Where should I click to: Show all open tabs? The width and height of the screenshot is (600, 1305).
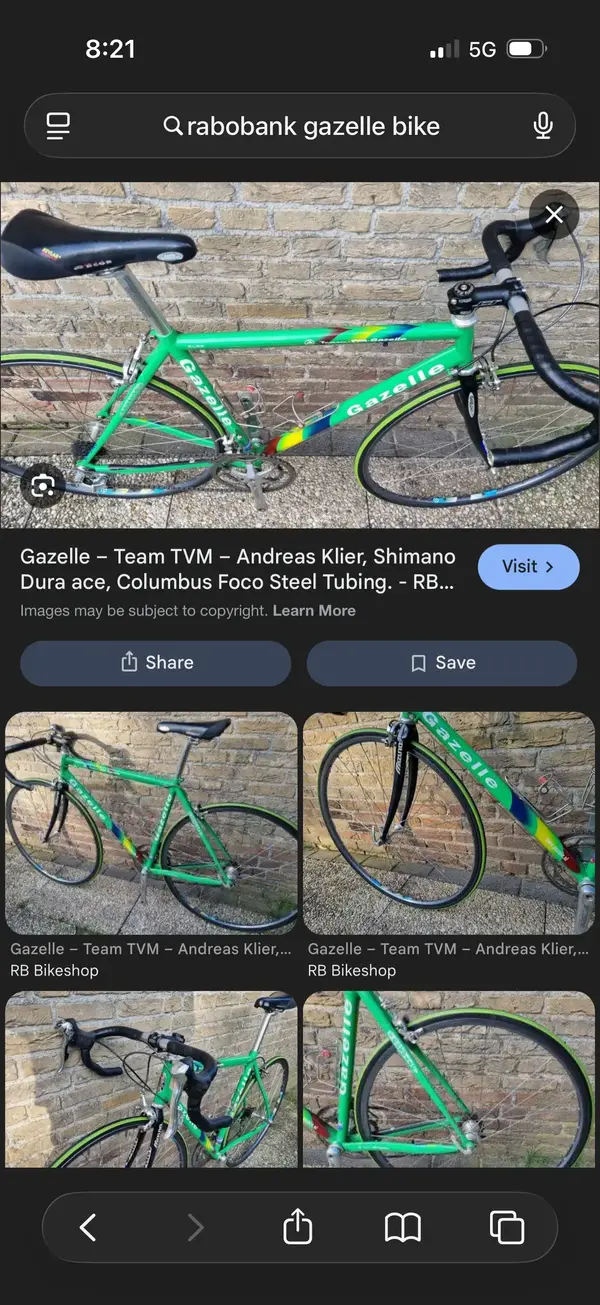pos(507,1227)
